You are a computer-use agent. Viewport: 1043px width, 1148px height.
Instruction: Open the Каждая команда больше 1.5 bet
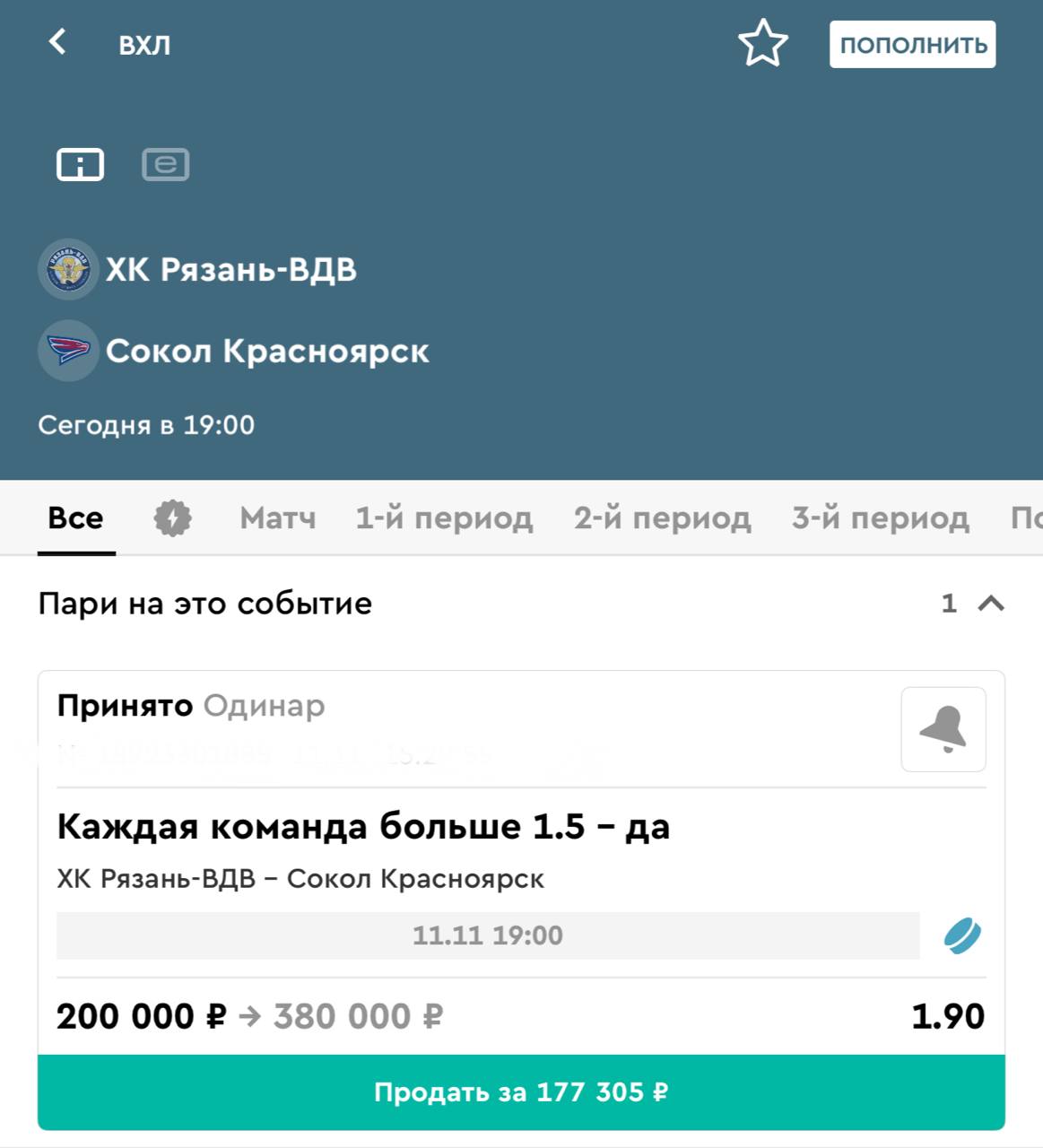click(x=363, y=827)
